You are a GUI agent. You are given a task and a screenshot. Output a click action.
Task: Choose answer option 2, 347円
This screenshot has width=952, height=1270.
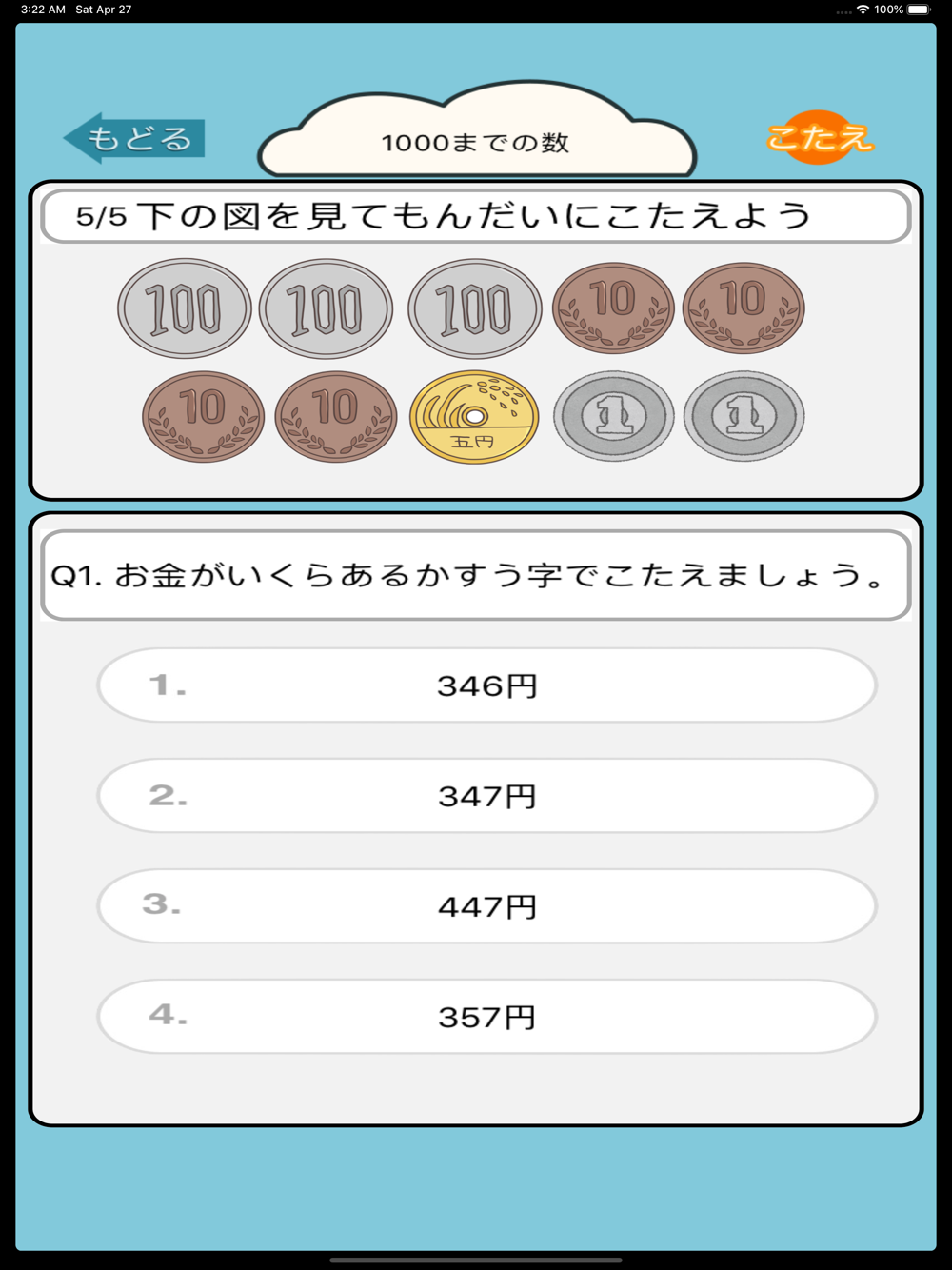(x=486, y=795)
